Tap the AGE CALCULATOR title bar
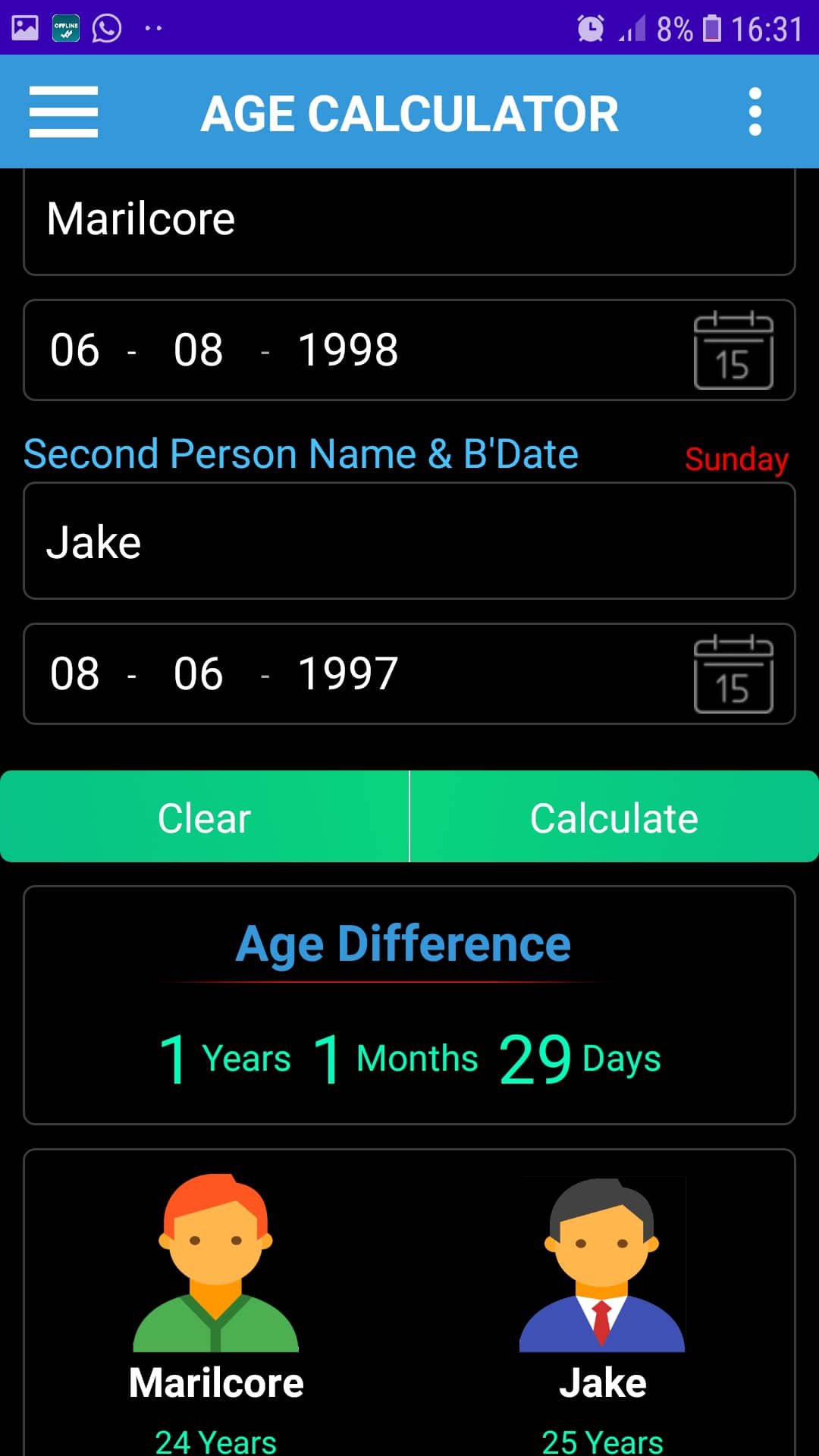 coord(409,111)
